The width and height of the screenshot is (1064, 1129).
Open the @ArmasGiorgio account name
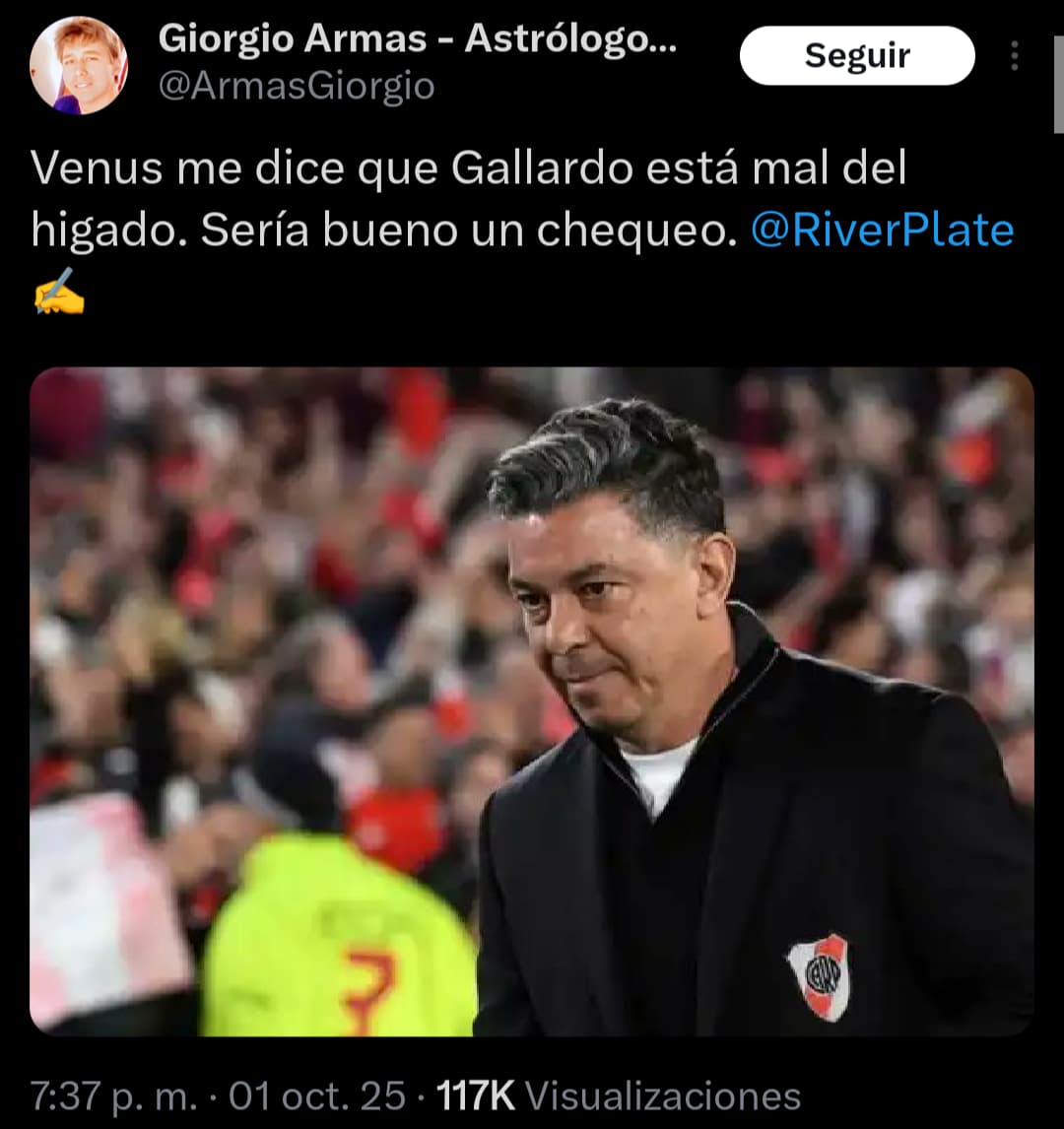297,87
